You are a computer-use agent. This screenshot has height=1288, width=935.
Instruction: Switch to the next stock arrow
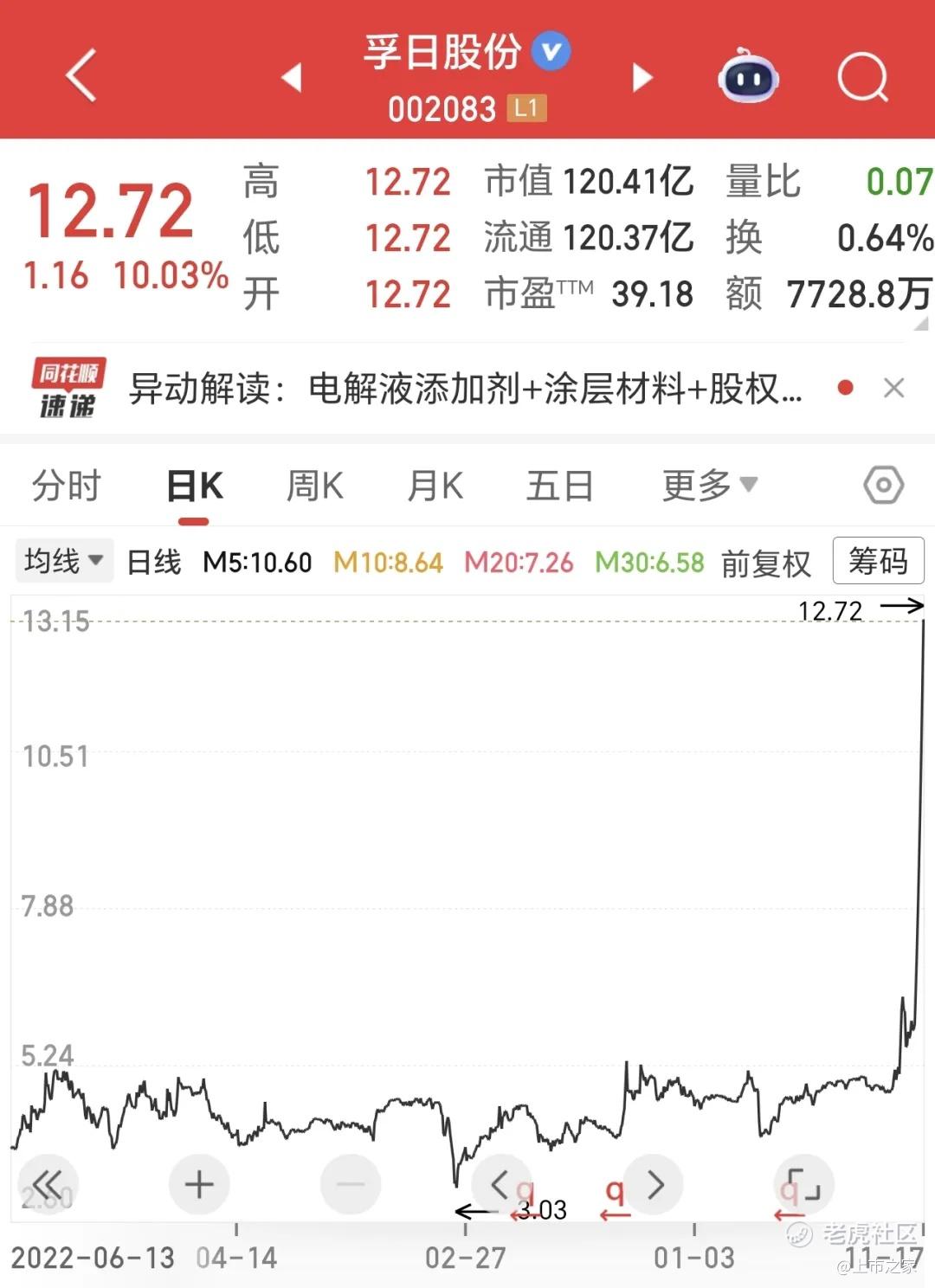642,78
